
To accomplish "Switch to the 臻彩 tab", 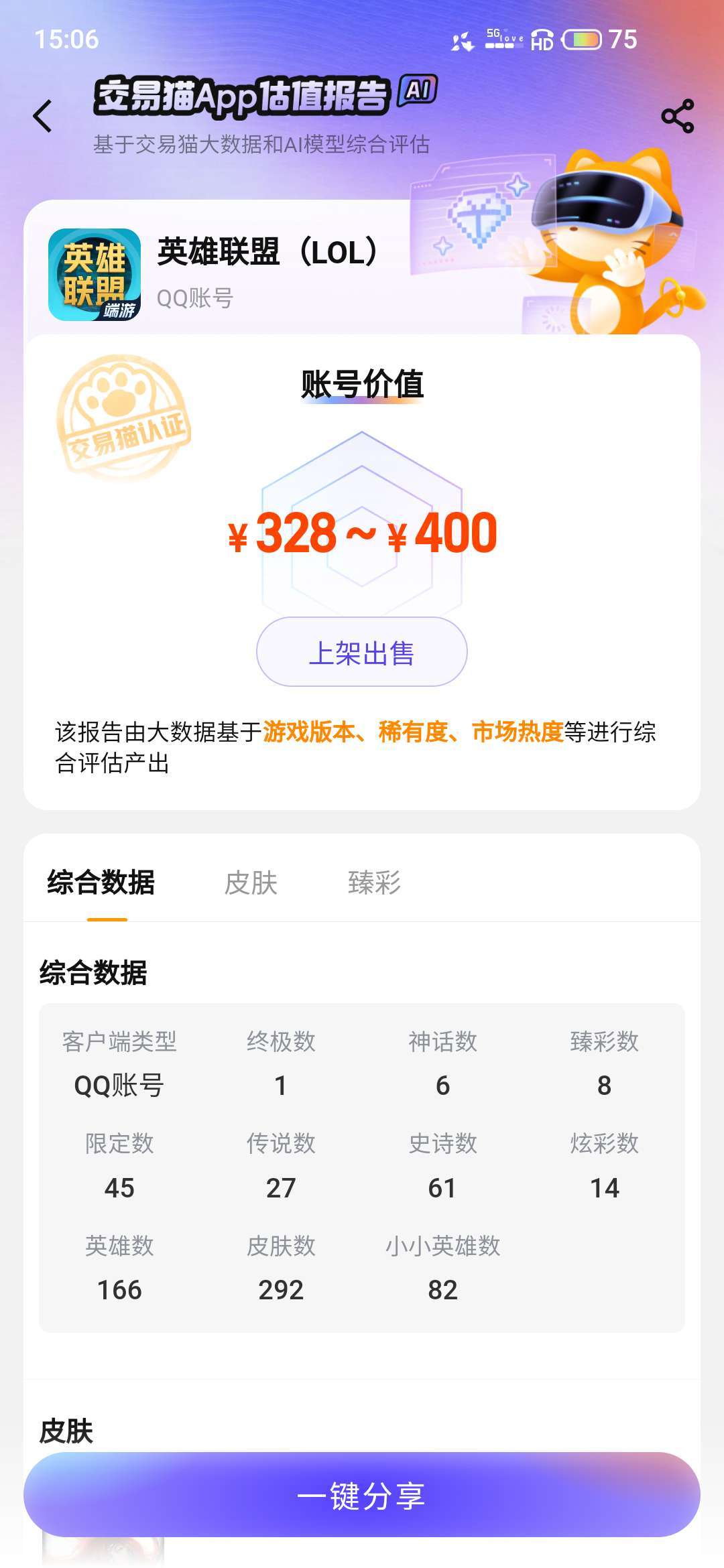I will point(374,883).
